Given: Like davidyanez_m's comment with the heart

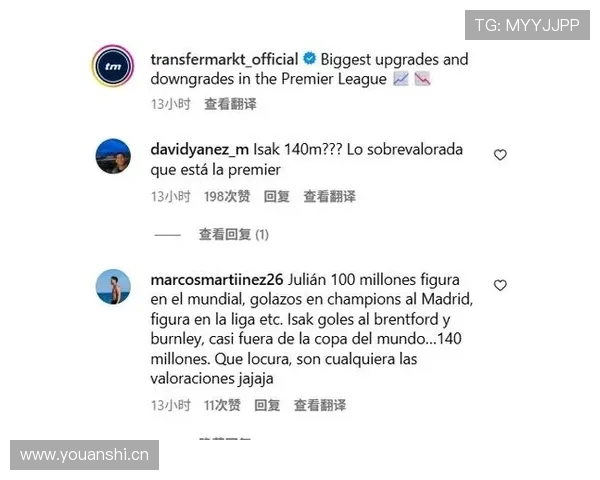Looking at the screenshot, I should click(500, 155).
